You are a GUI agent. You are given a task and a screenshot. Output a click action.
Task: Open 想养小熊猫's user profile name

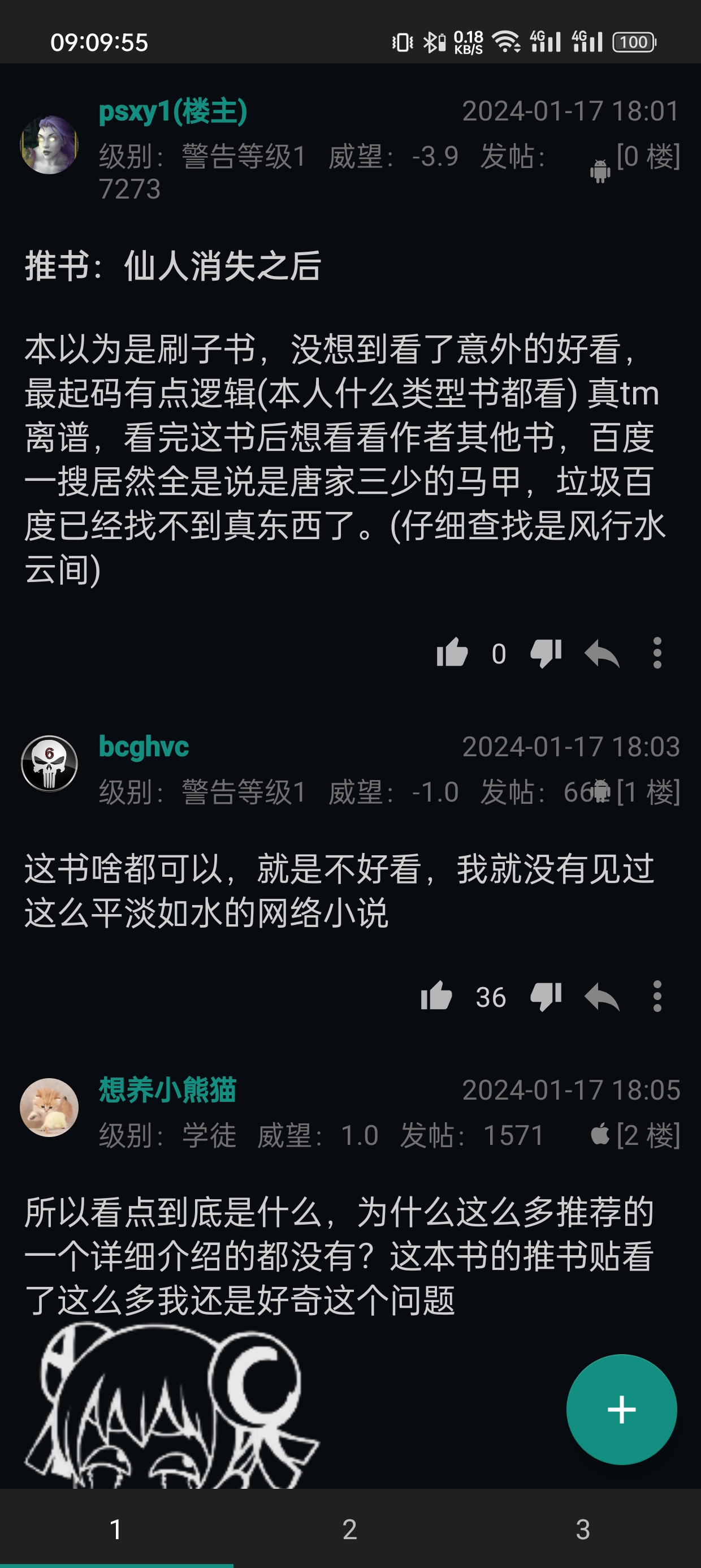click(167, 1089)
